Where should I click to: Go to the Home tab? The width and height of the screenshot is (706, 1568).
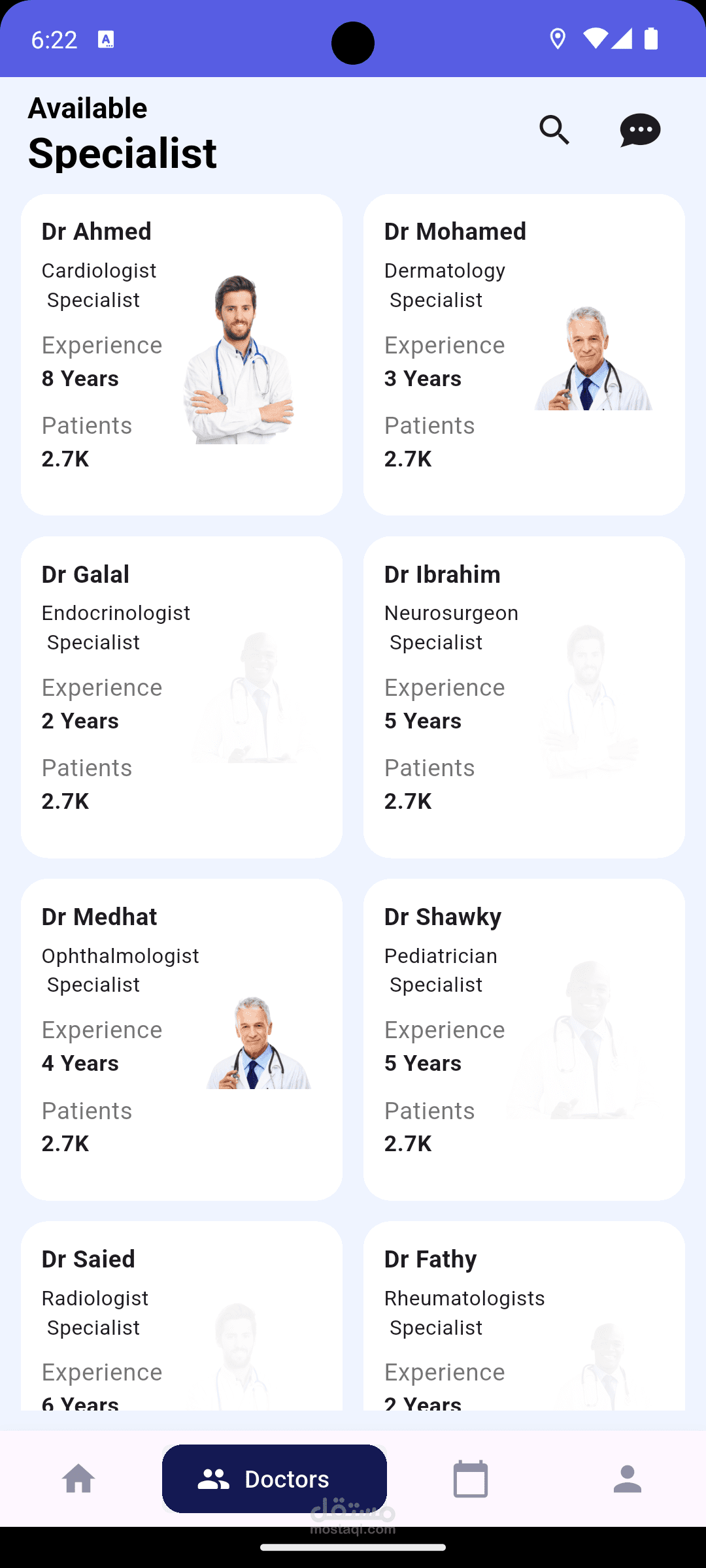[78, 1478]
